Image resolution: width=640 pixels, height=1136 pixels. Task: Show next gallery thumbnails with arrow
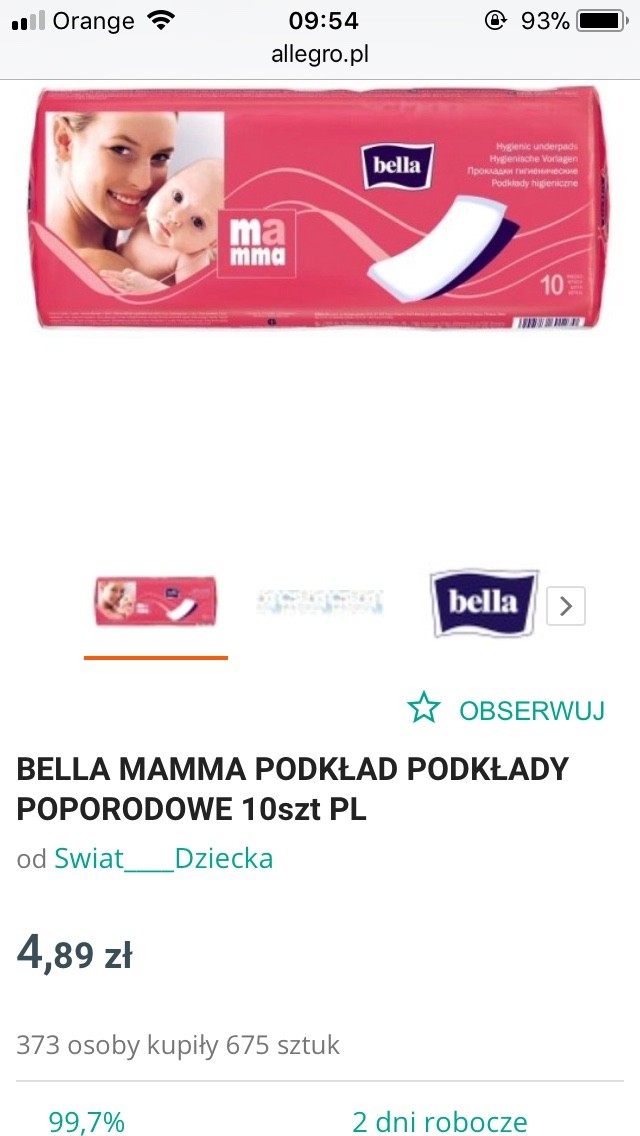coord(566,605)
